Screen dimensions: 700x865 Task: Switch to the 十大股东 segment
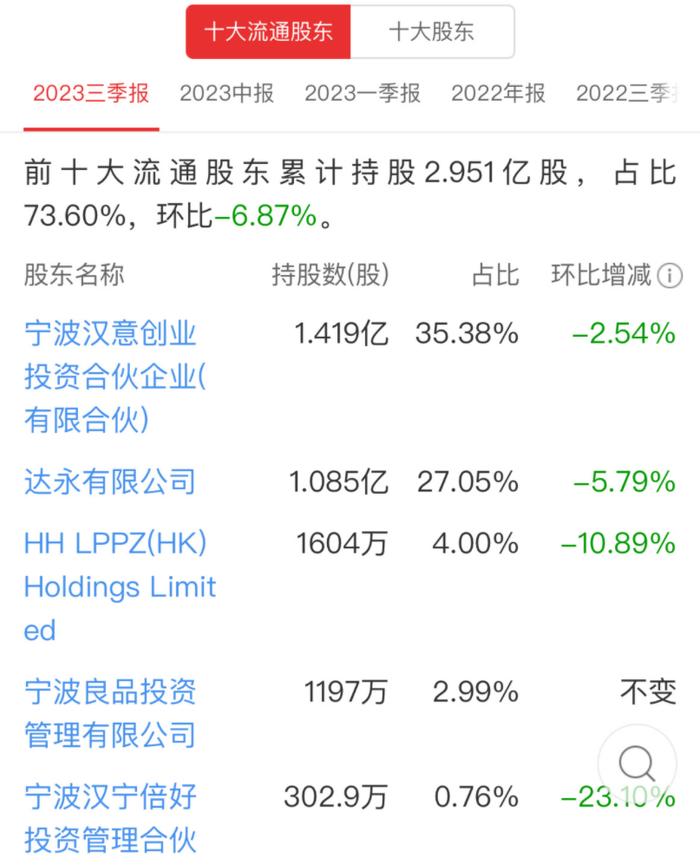point(432,32)
